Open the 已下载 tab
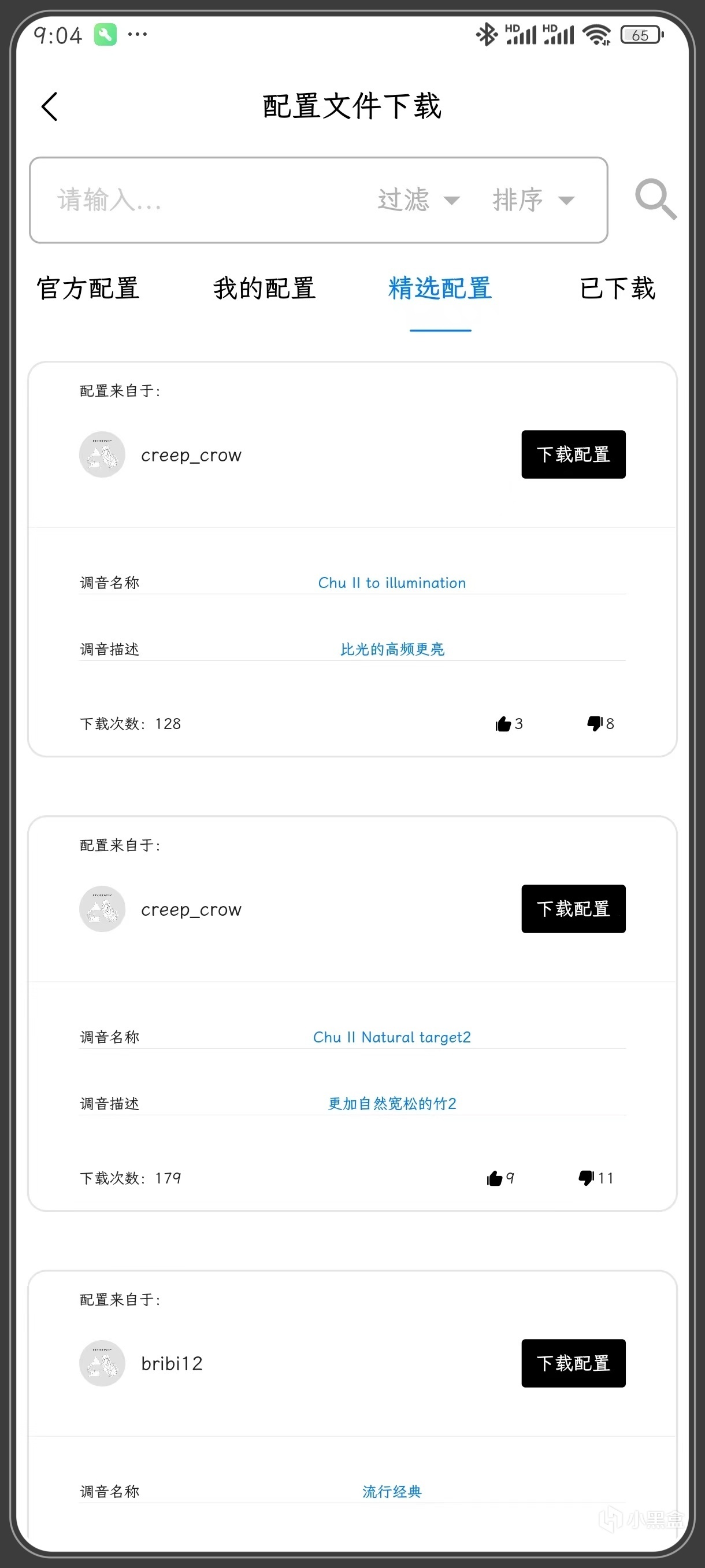 click(617, 289)
